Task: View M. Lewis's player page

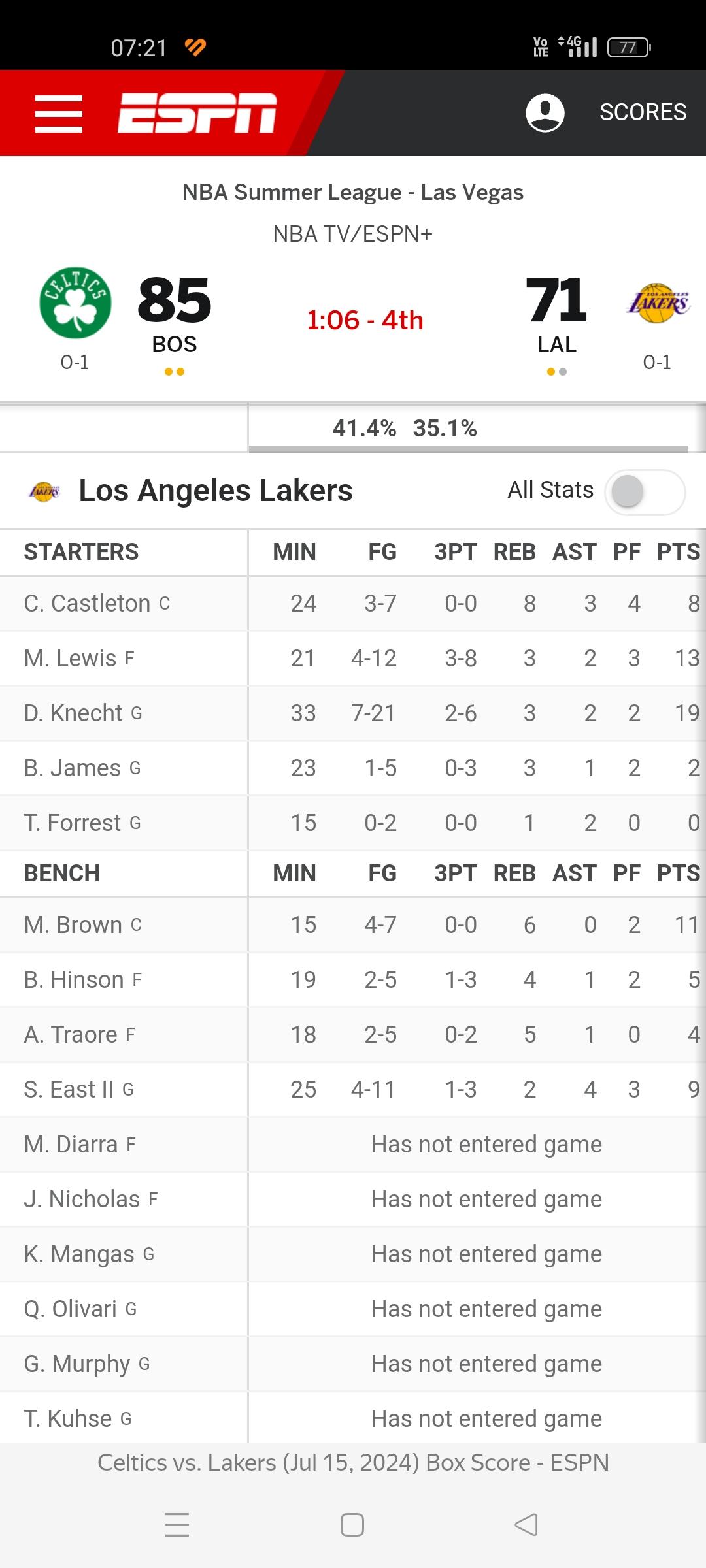Action: coord(70,658)
